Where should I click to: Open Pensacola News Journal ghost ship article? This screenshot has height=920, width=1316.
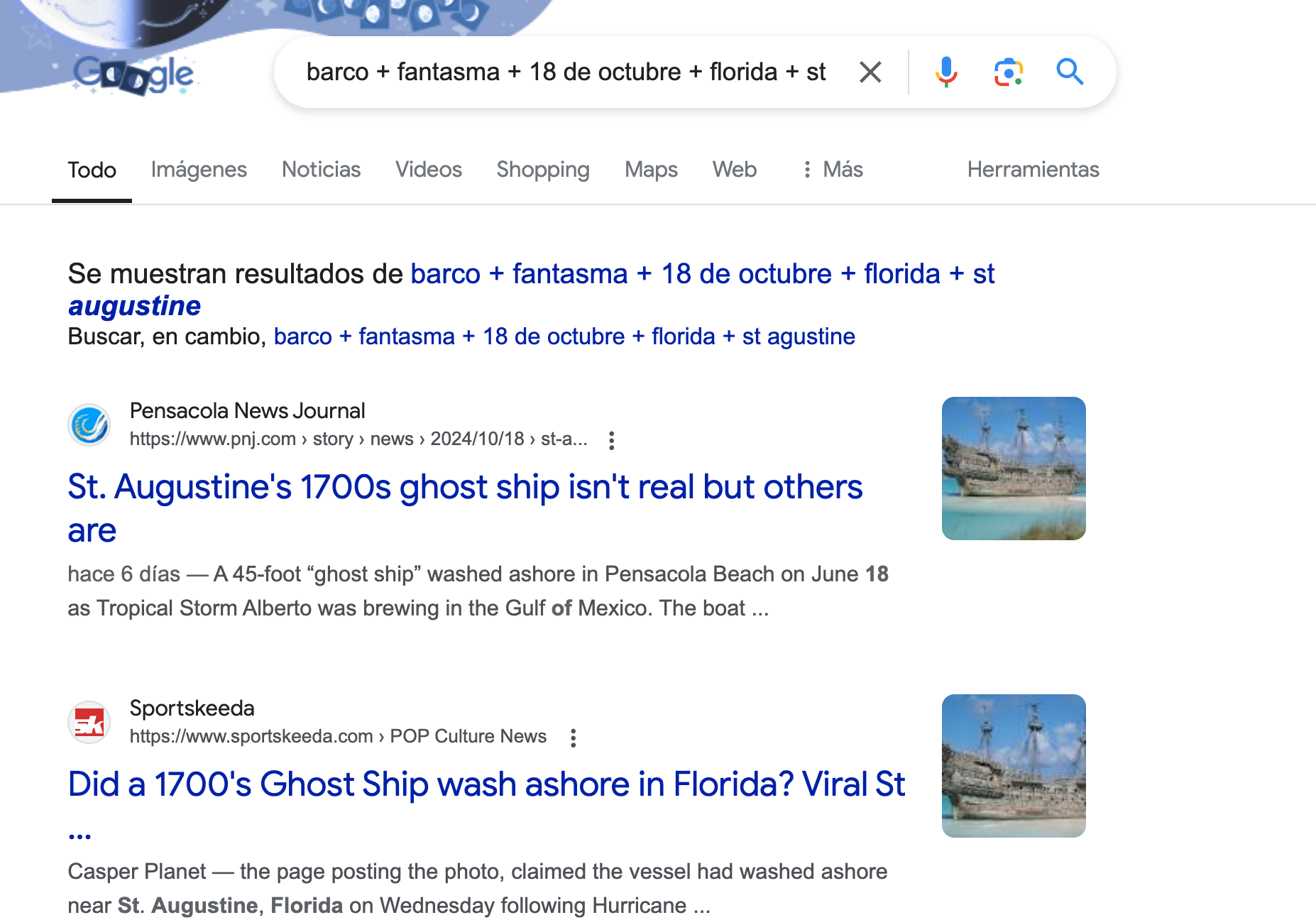(464, 488)
